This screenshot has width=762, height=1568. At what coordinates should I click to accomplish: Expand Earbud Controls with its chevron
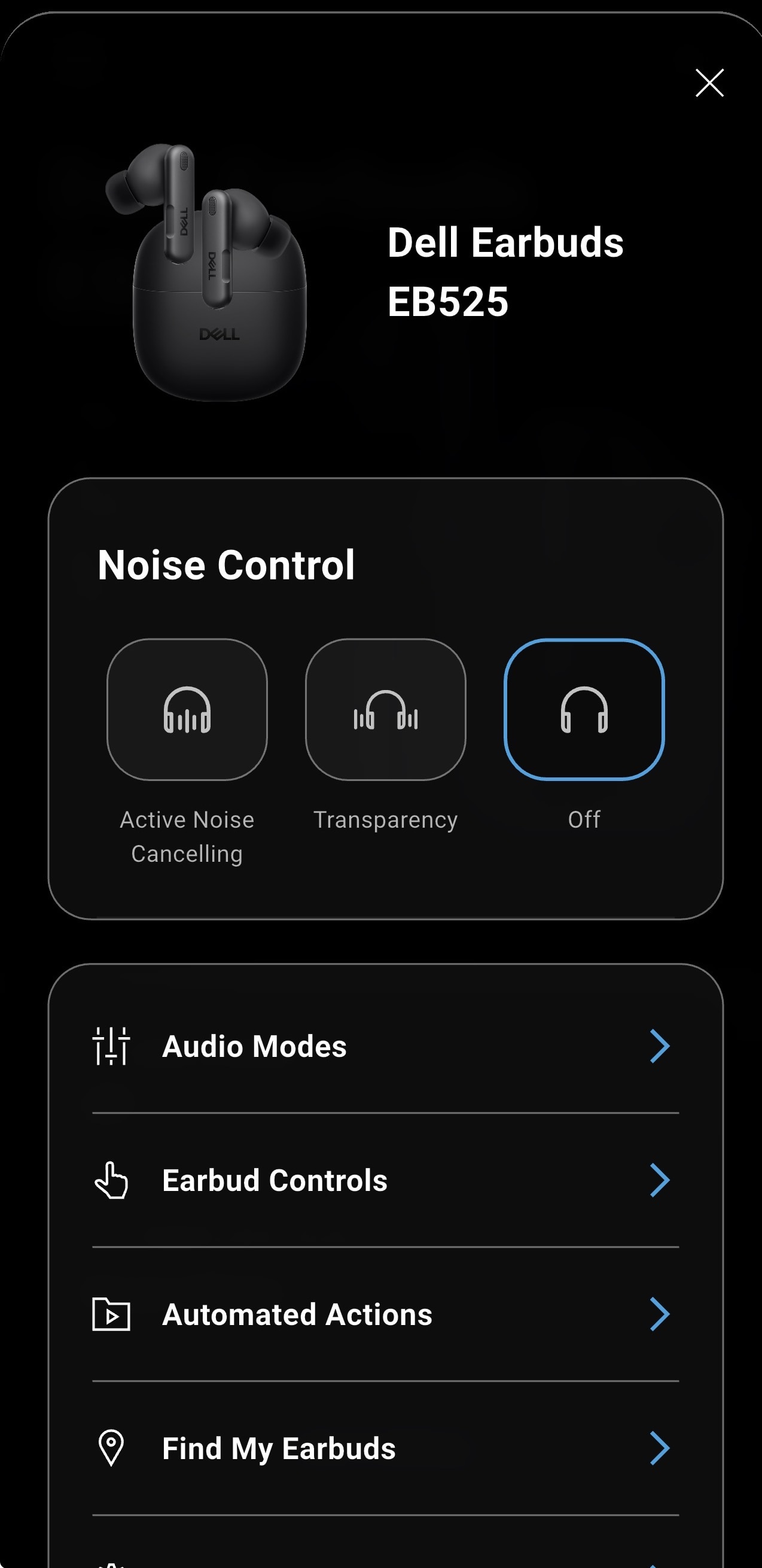660,1180
